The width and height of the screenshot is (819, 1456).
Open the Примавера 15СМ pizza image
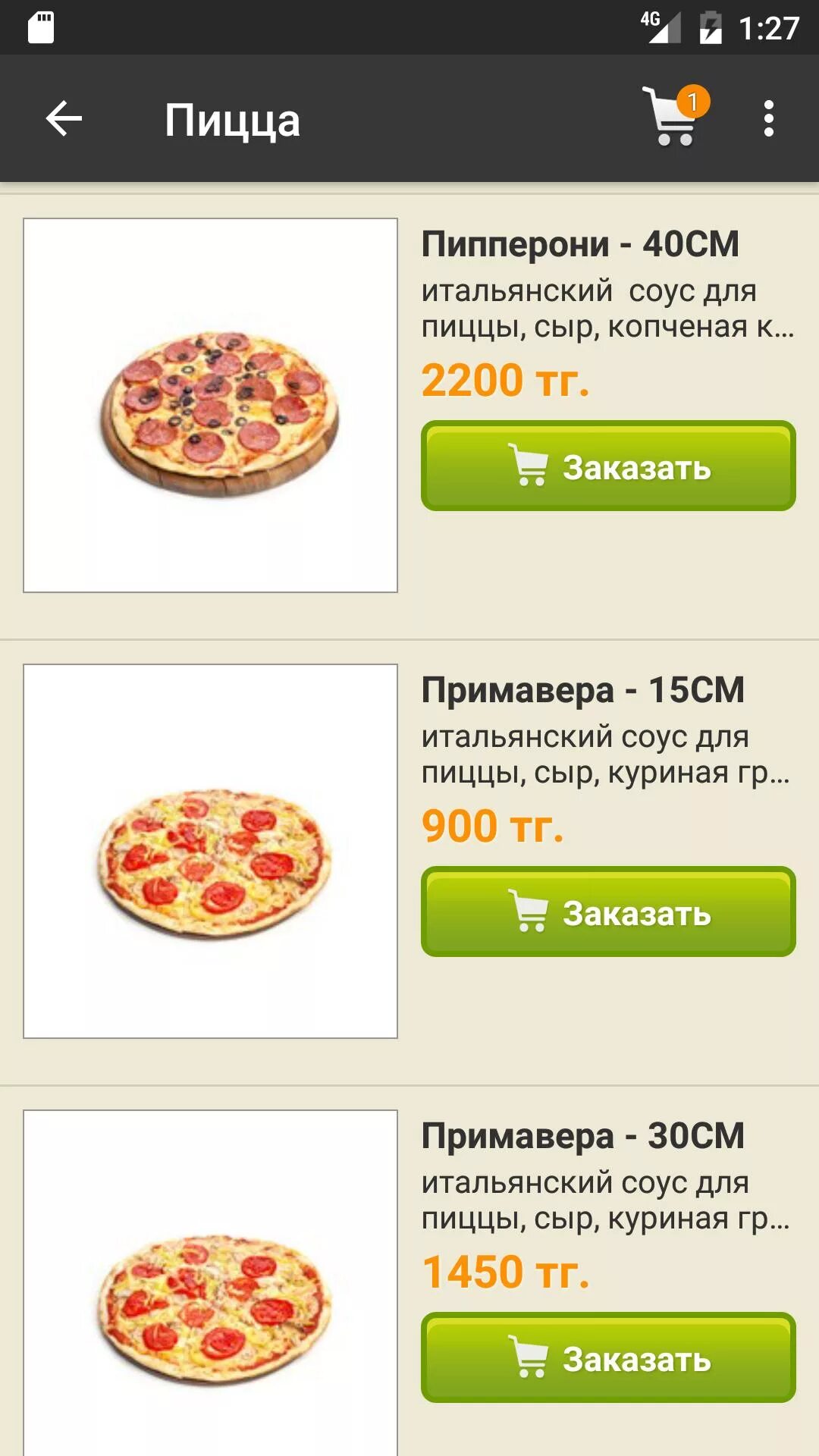click(211, 851)
